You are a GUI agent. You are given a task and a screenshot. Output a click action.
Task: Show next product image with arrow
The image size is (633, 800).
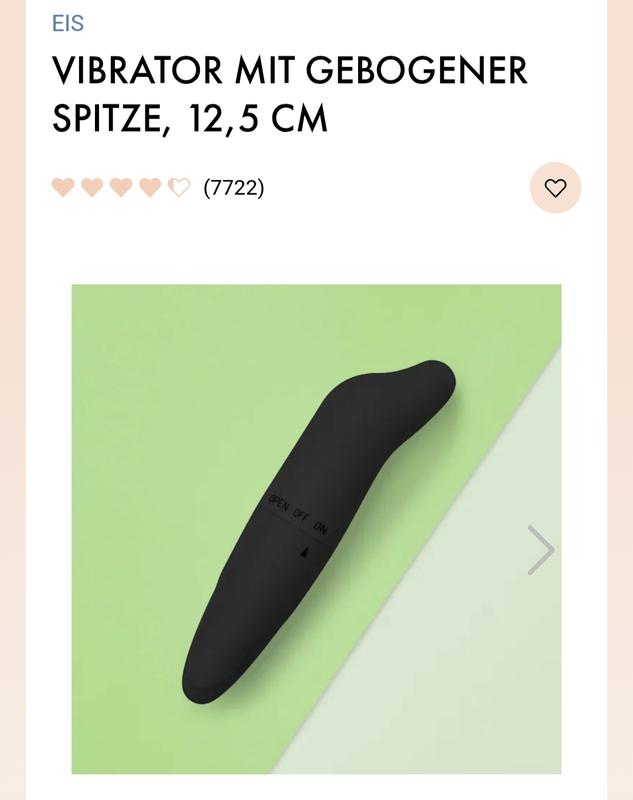point(541,550)
